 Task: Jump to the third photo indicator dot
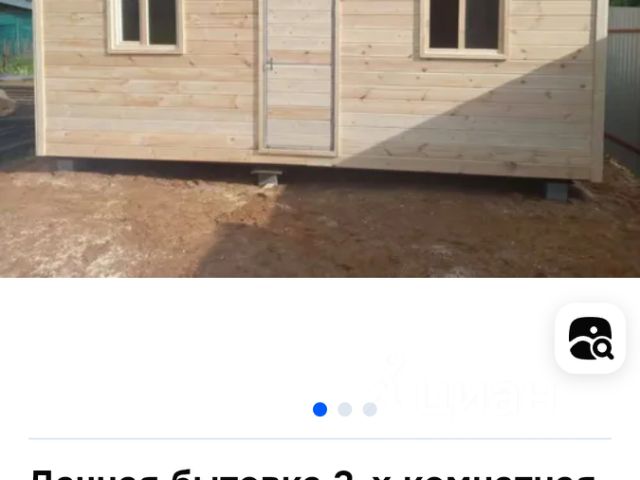pos(370,409)
